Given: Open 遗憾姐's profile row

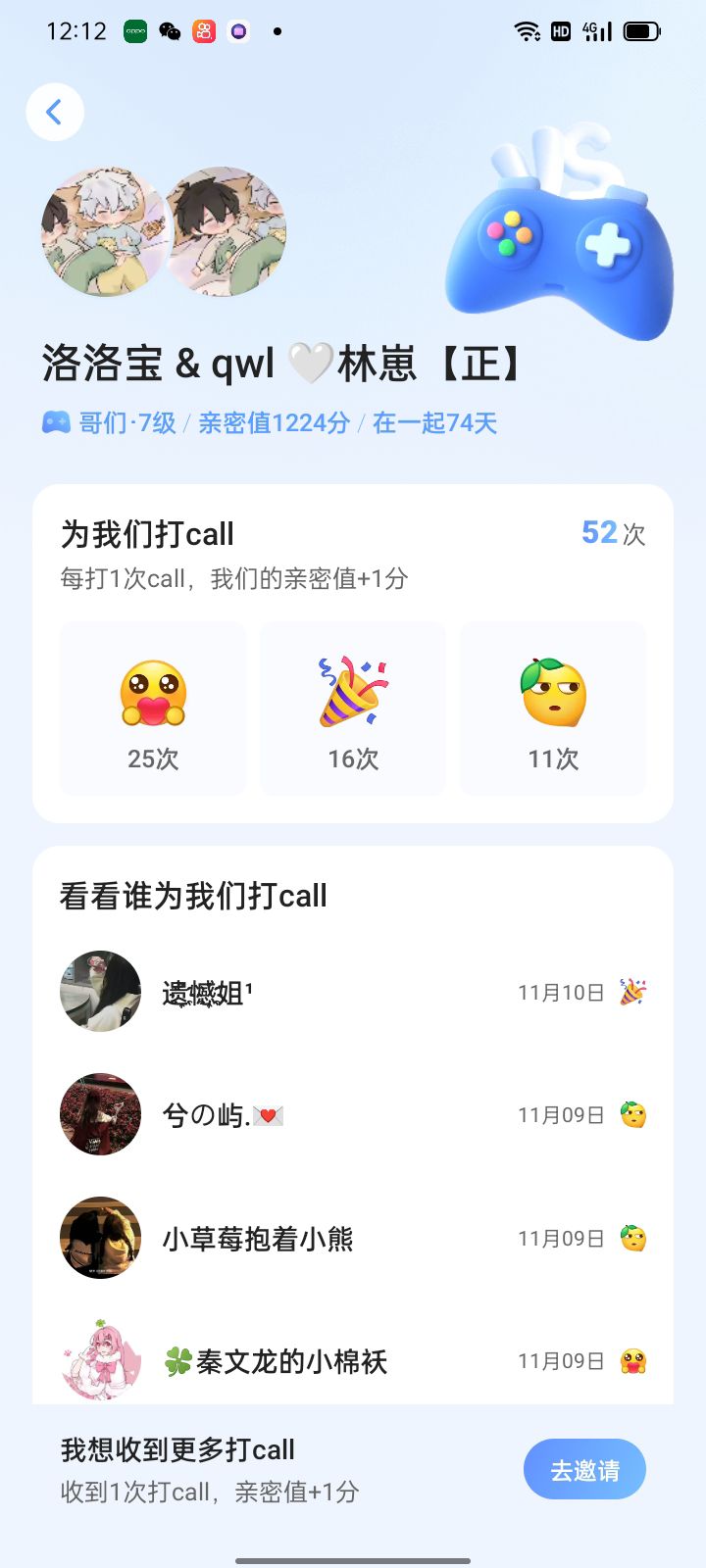Looking at the screenshot, I should click(353, 992).
